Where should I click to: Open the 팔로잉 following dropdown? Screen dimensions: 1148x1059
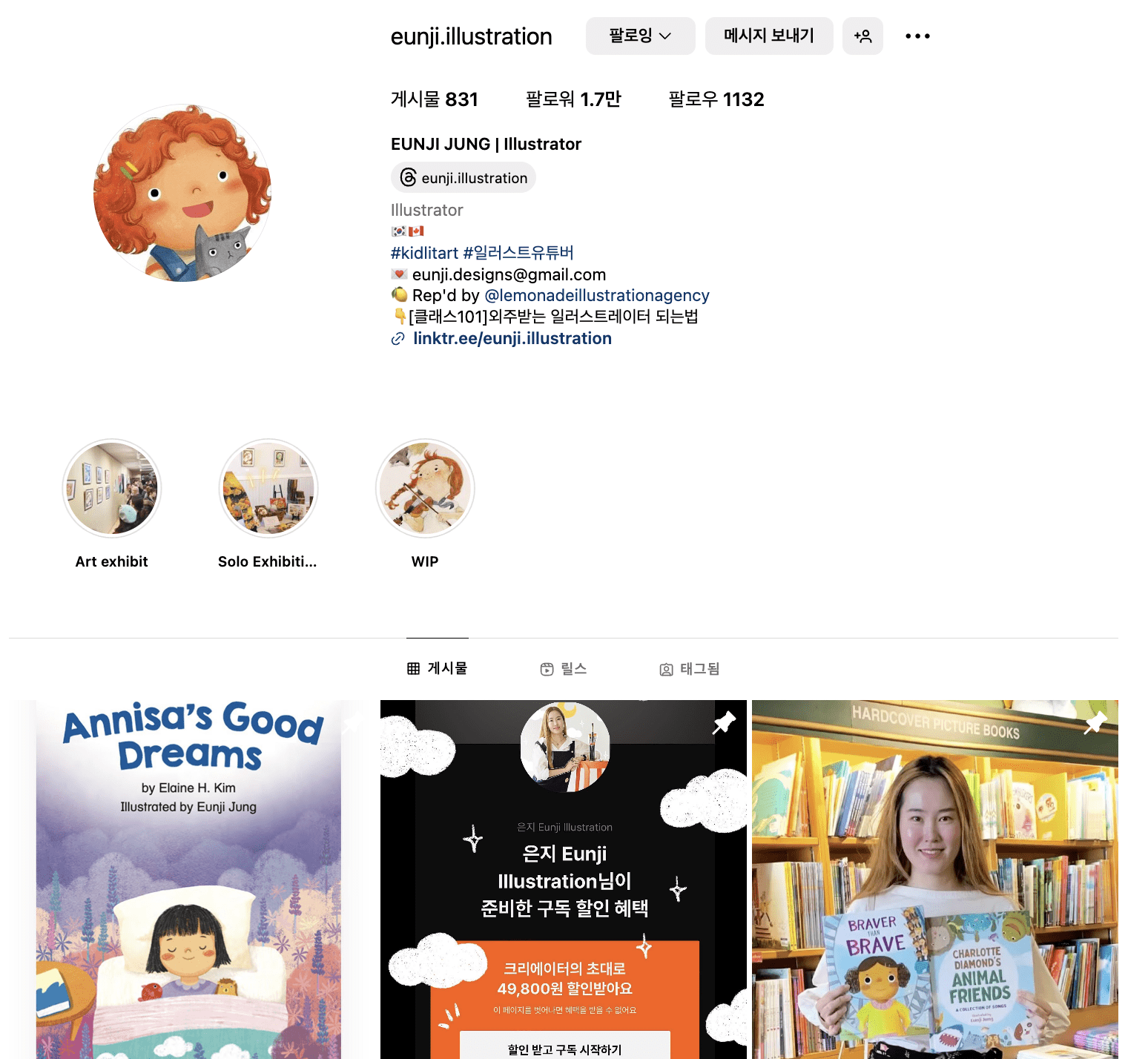click(x=640, y=36)
